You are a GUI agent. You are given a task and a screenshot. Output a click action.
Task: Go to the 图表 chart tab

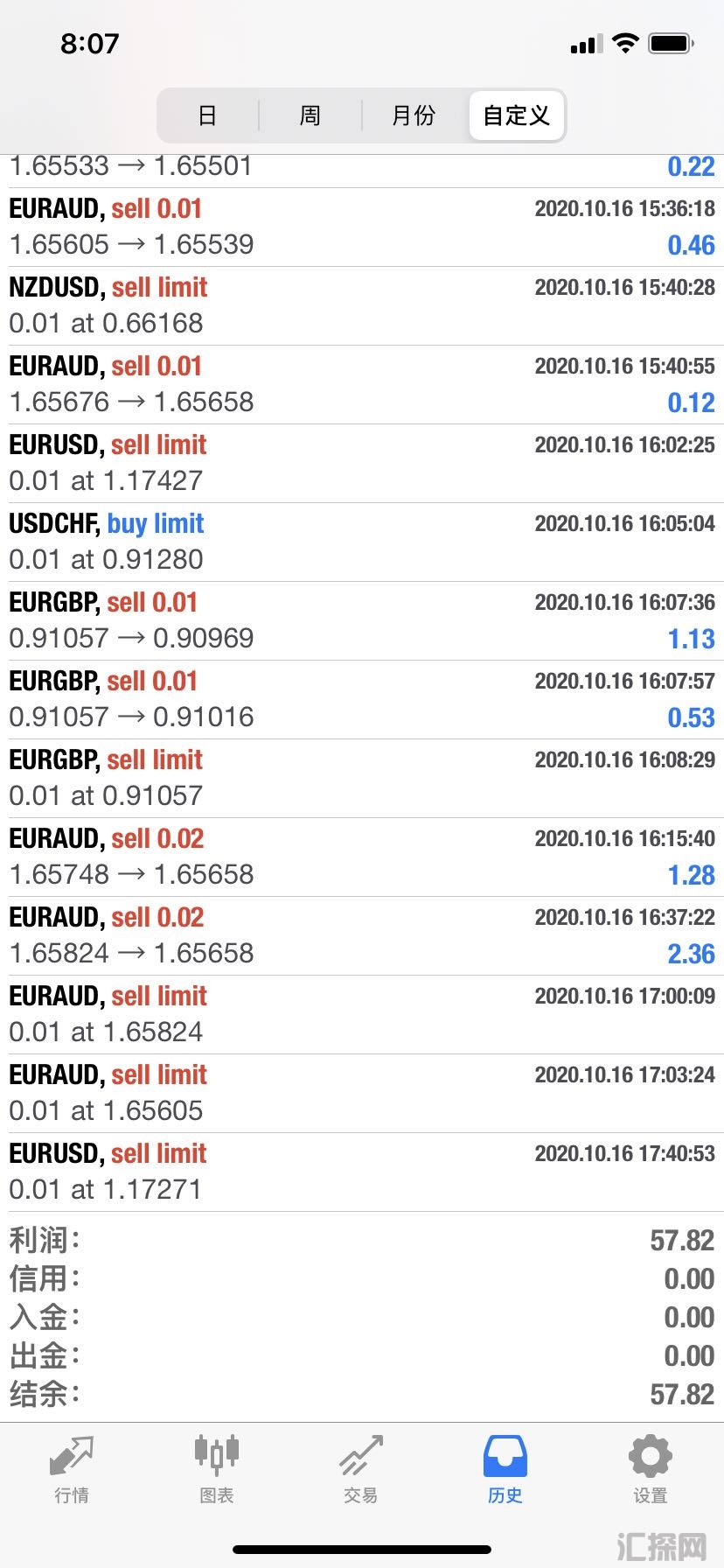(216, 1470)
